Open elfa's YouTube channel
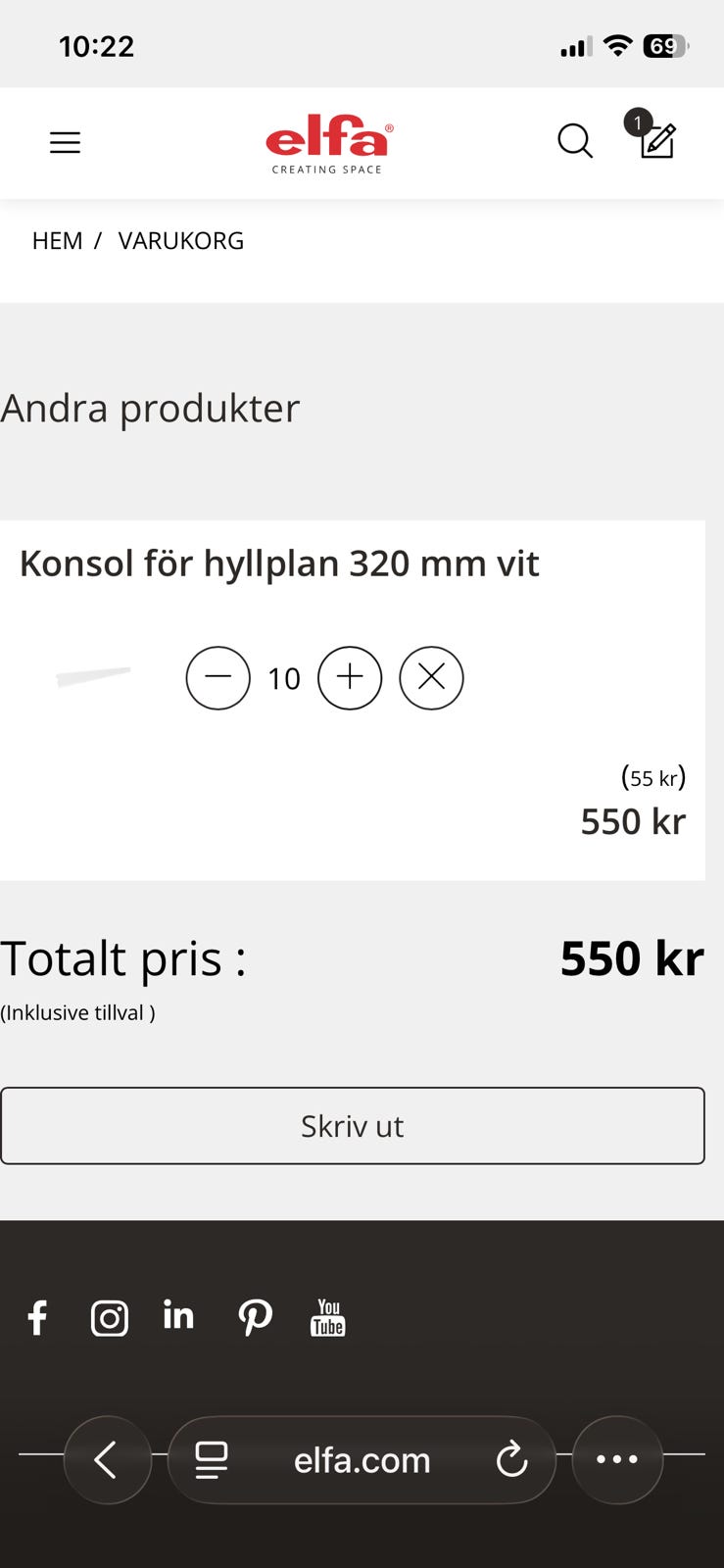Viewport: 724px width, 1568px height. pos(327,1318)
